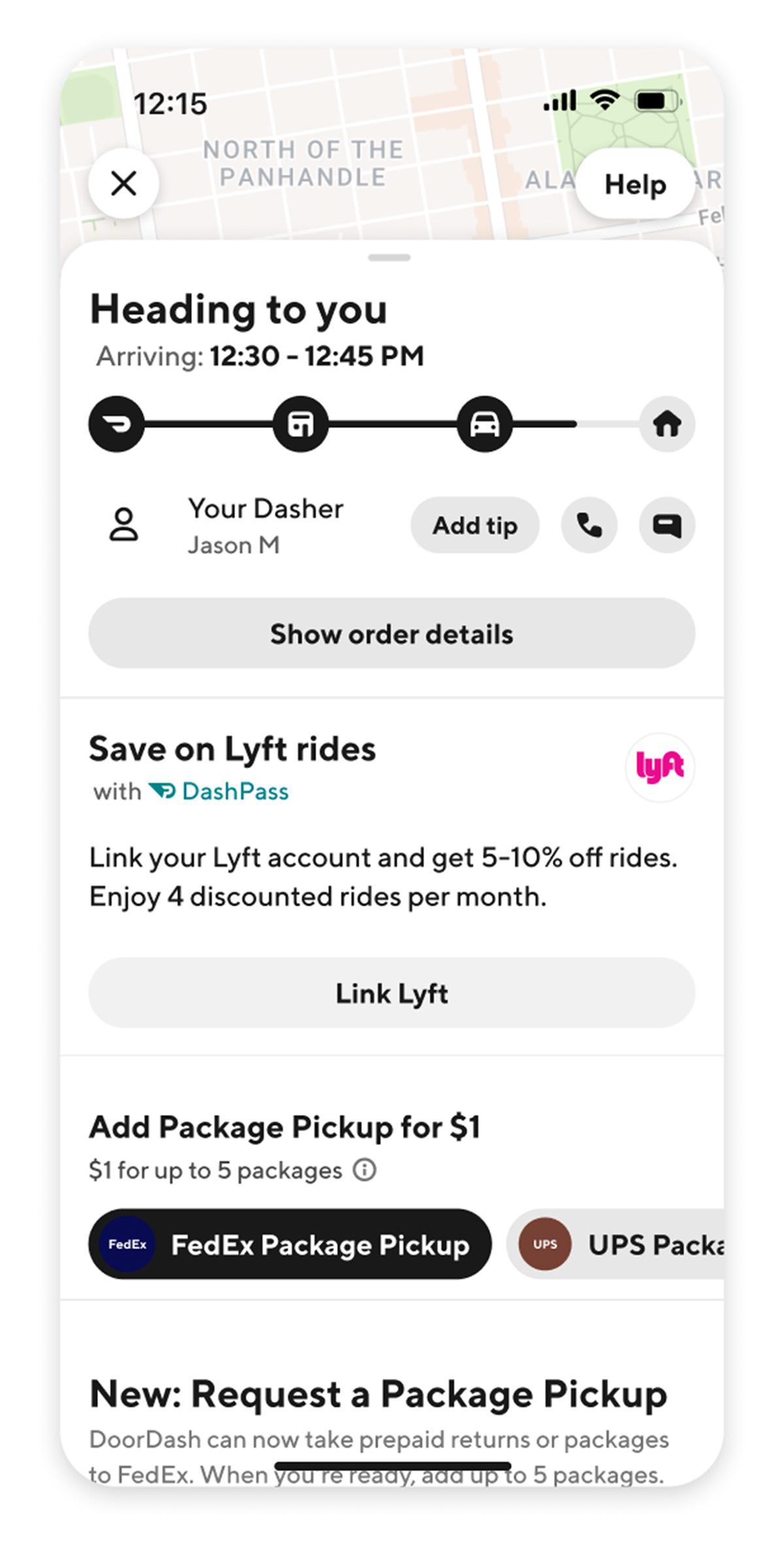Call Dasher Jason M
The width and height of the screenshot is (784, 1543).
[x=589, y=525]
